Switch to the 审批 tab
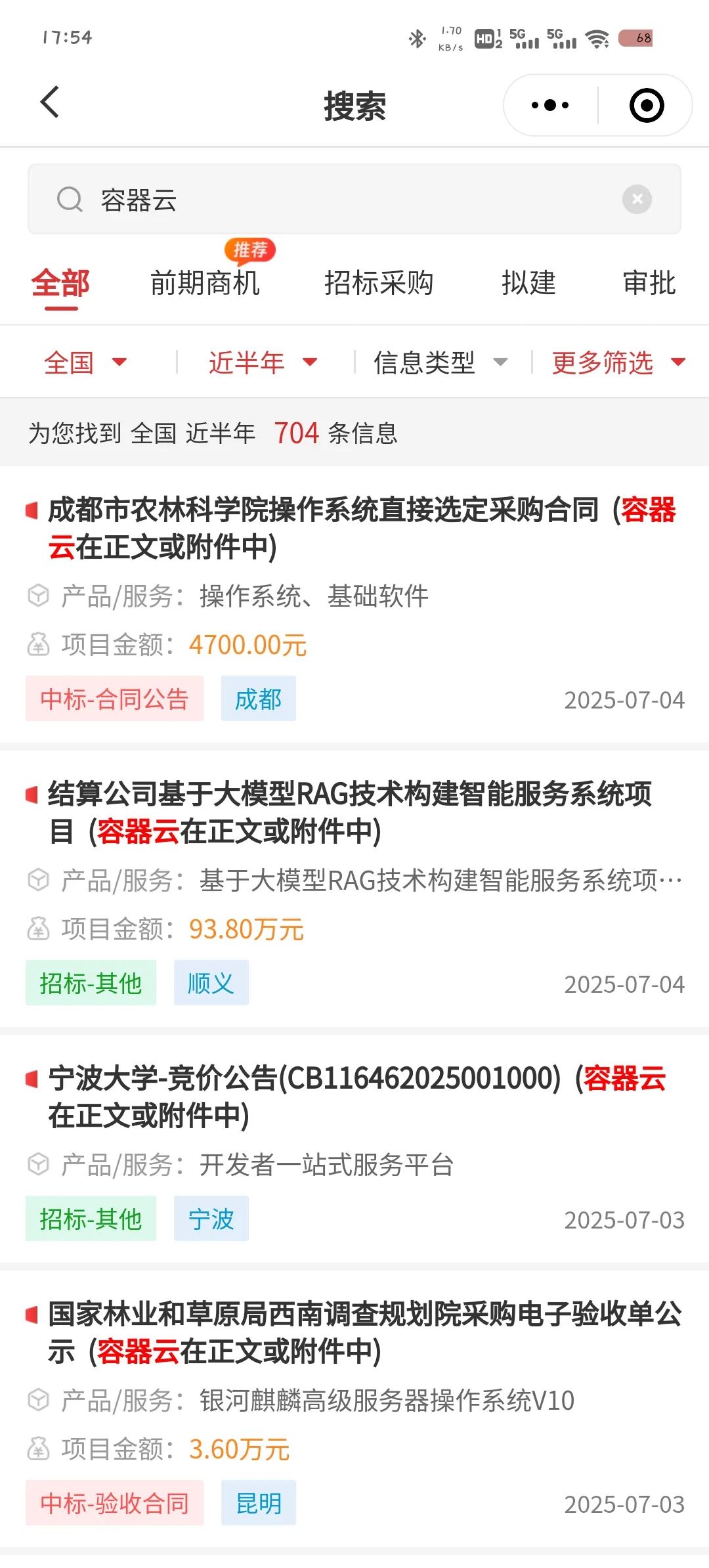This screenshot has height=1568, width=709. tap(649, 284)
